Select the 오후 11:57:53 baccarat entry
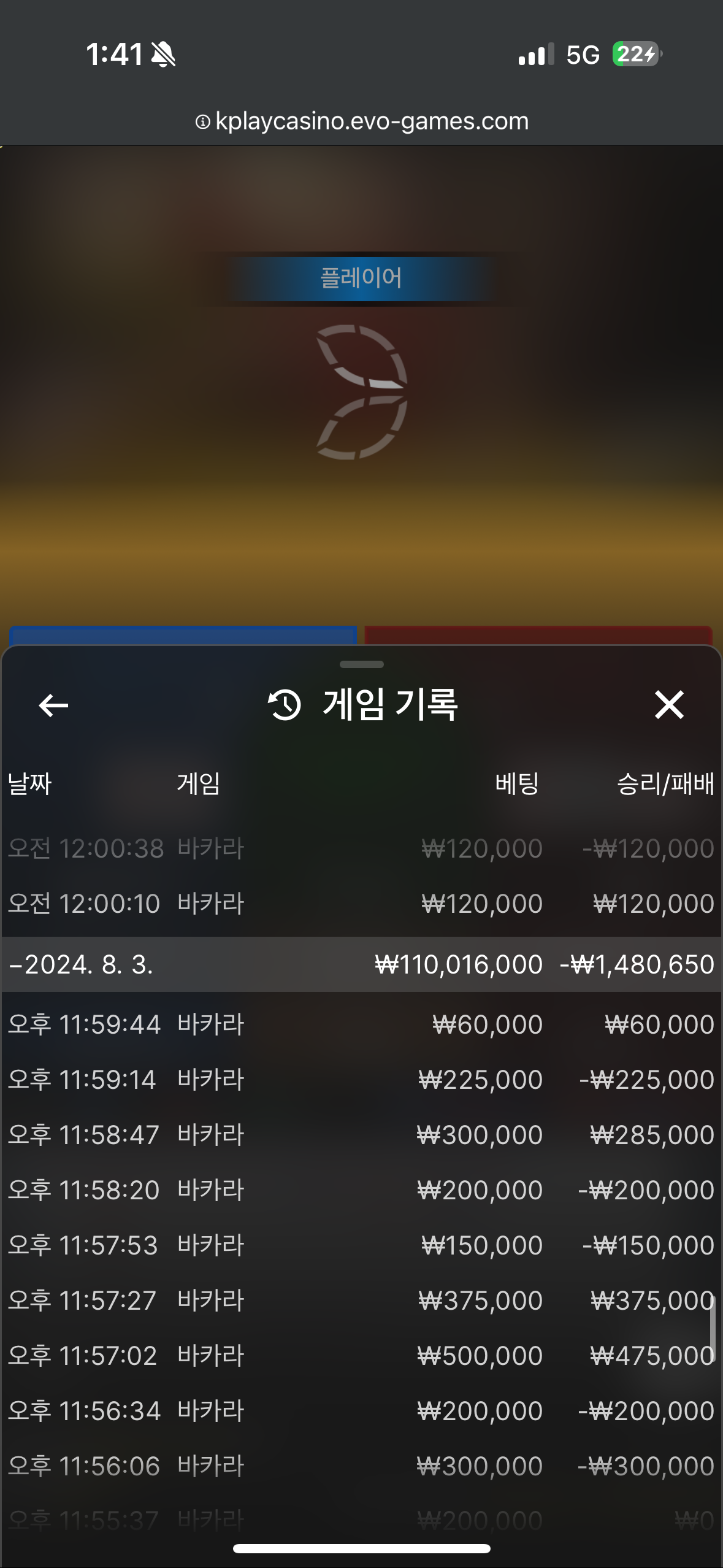The width and height of the screenshot is (723, 1568). point(361,1245)
